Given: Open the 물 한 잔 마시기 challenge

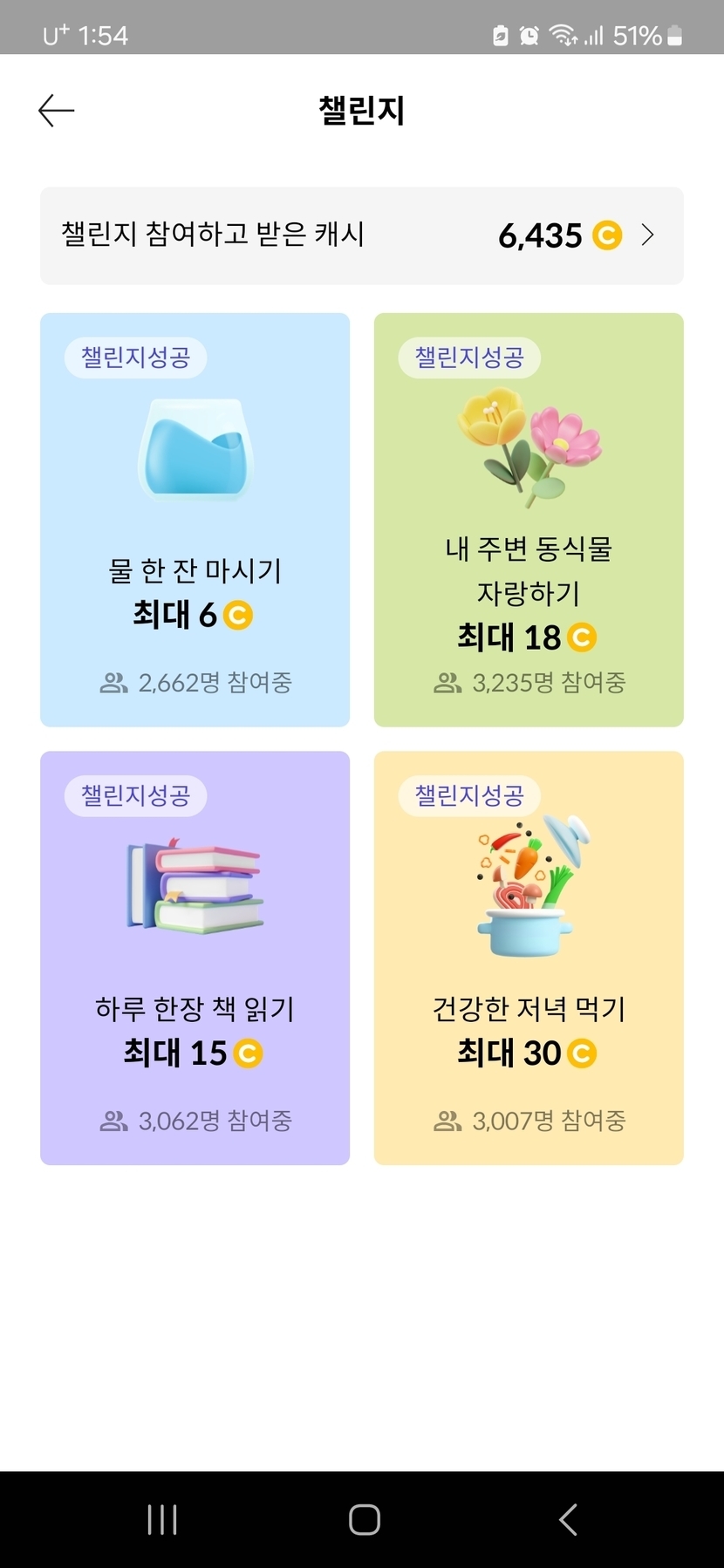Looking at the screenshot, I should (195, 520).
